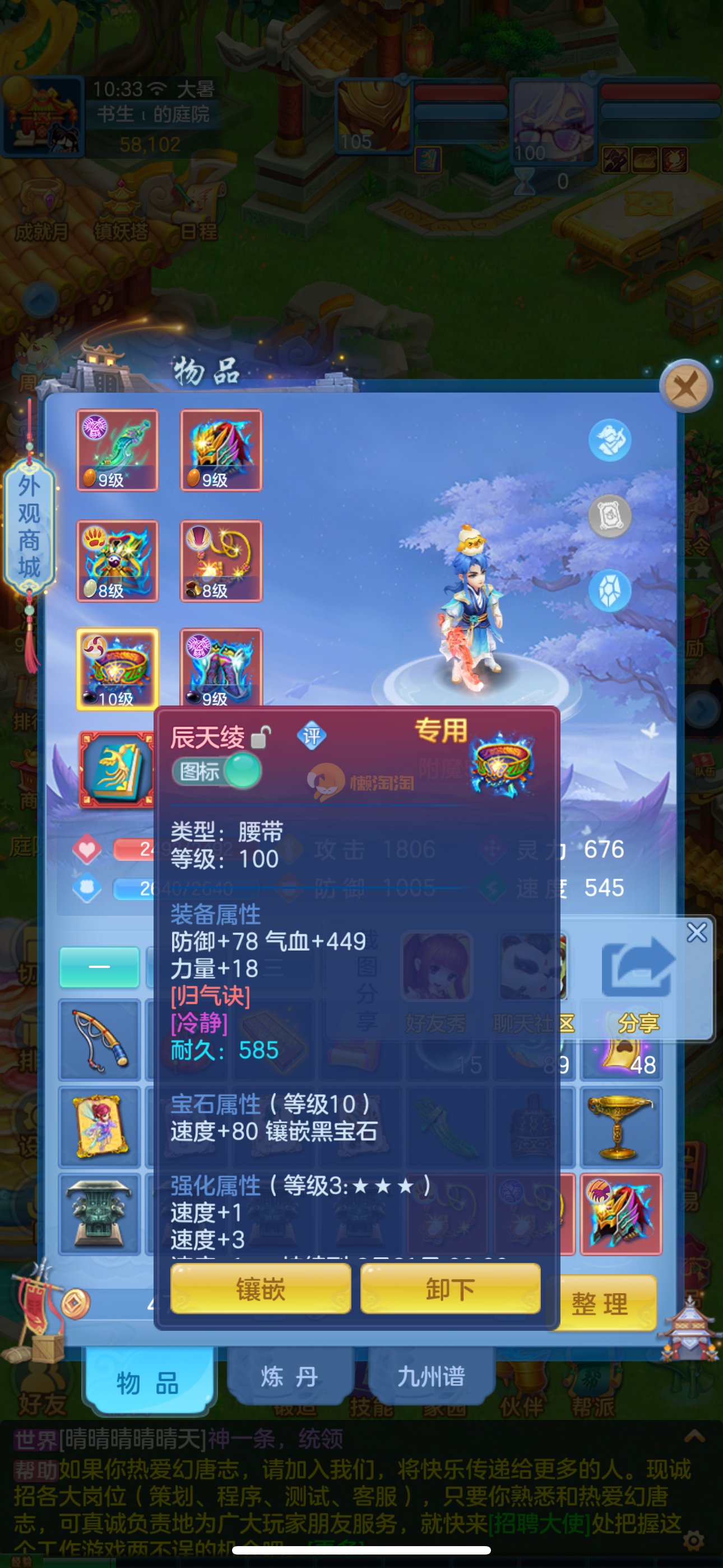Toggle the 图标 switch

point(217,771)
